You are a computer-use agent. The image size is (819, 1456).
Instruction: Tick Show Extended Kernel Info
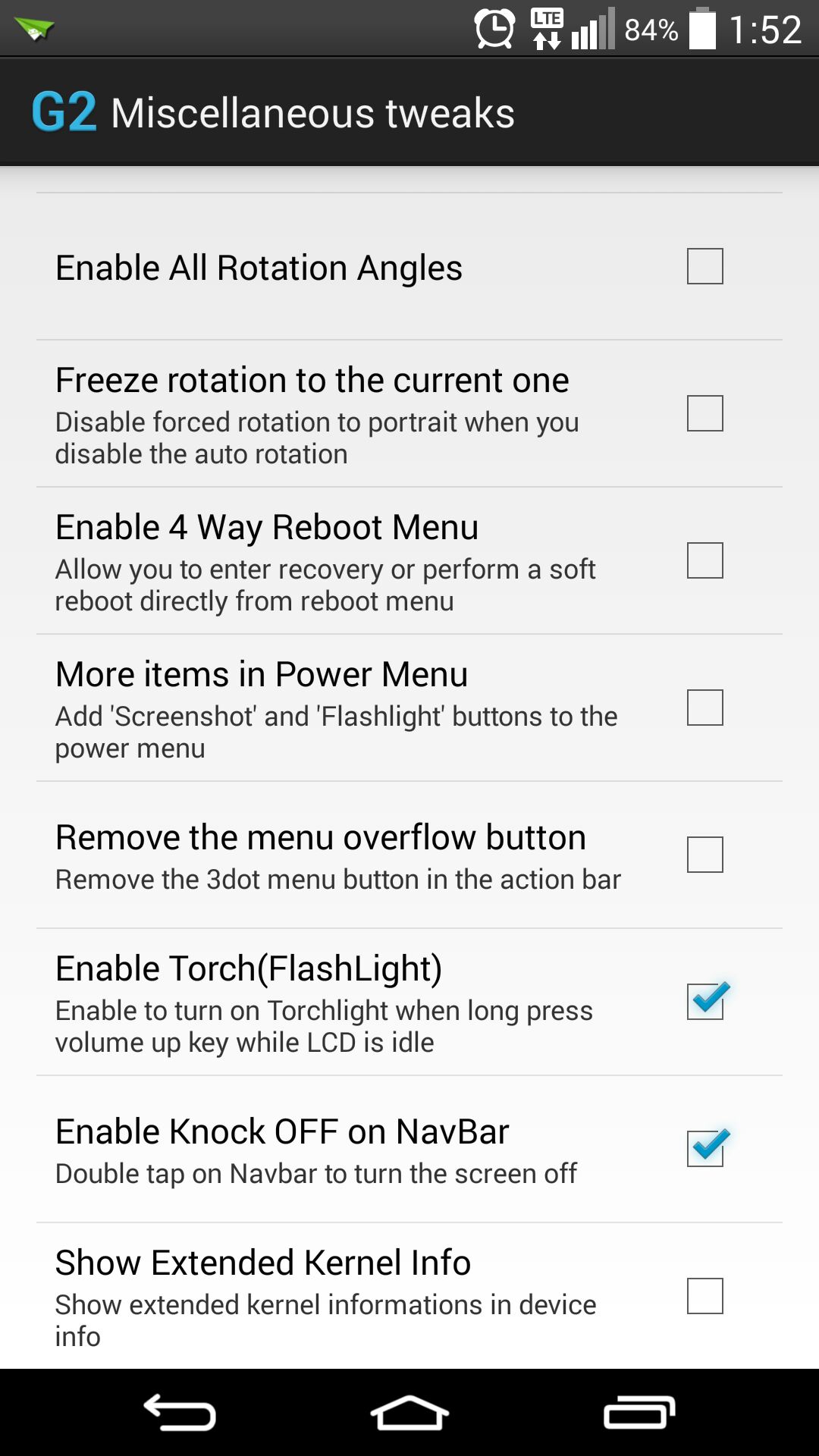pos(704,1296)
